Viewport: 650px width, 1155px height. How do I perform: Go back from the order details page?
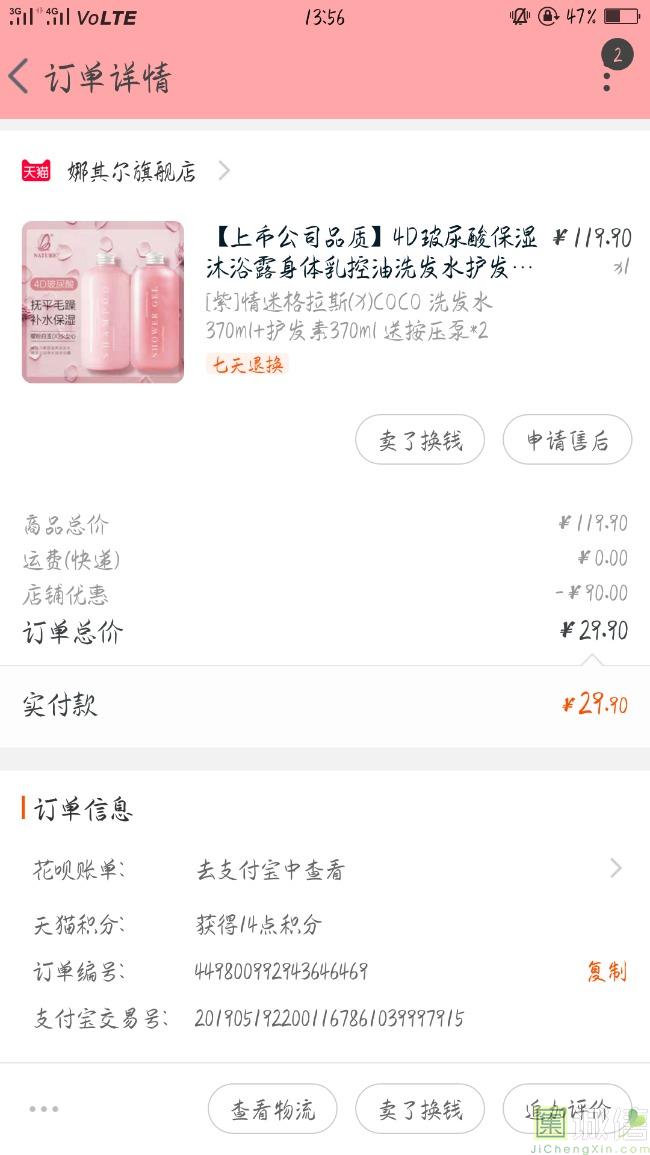click(20, 77)
